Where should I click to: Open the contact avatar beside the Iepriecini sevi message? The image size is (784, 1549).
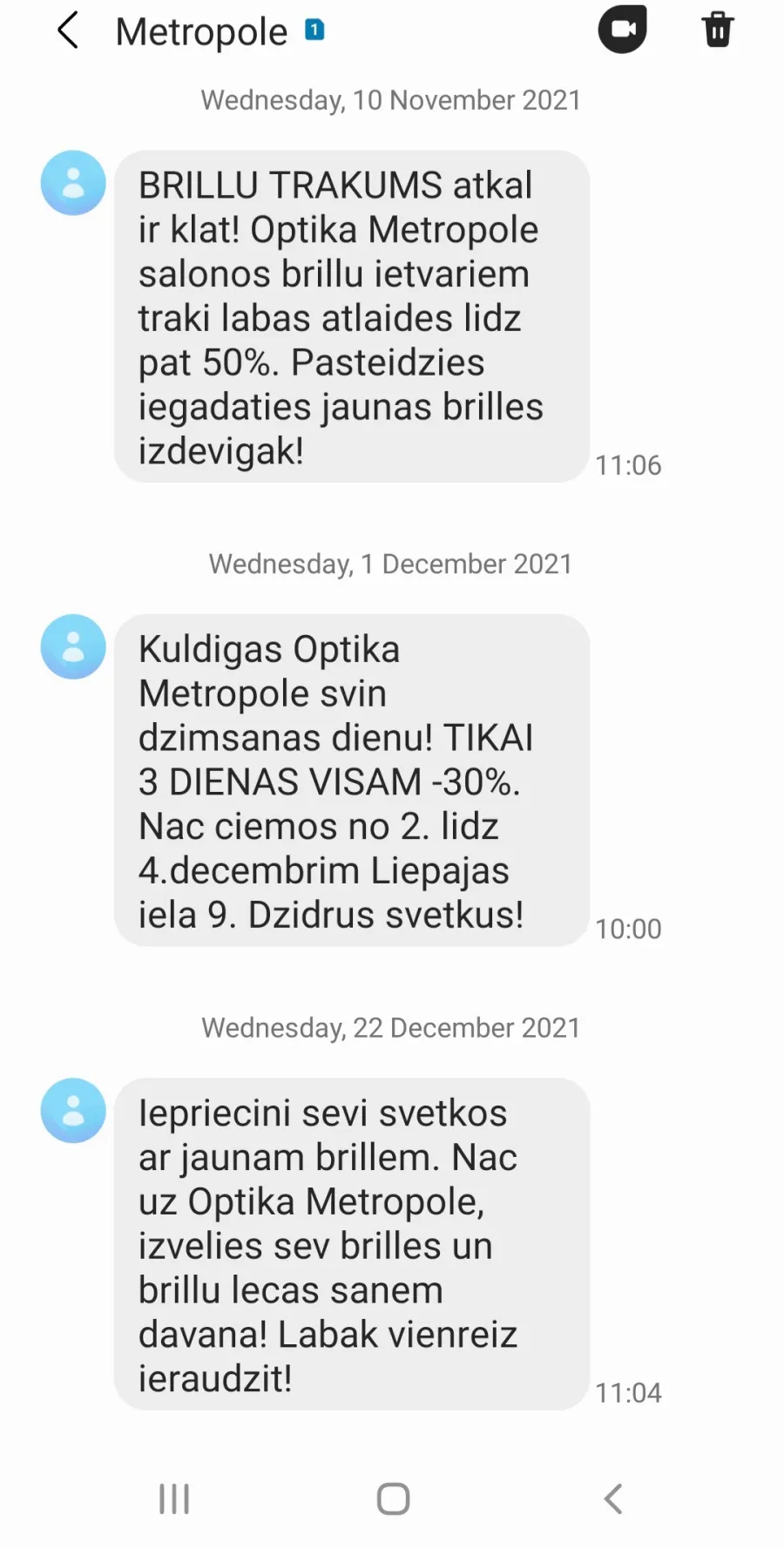click(x=73, y=1111)
